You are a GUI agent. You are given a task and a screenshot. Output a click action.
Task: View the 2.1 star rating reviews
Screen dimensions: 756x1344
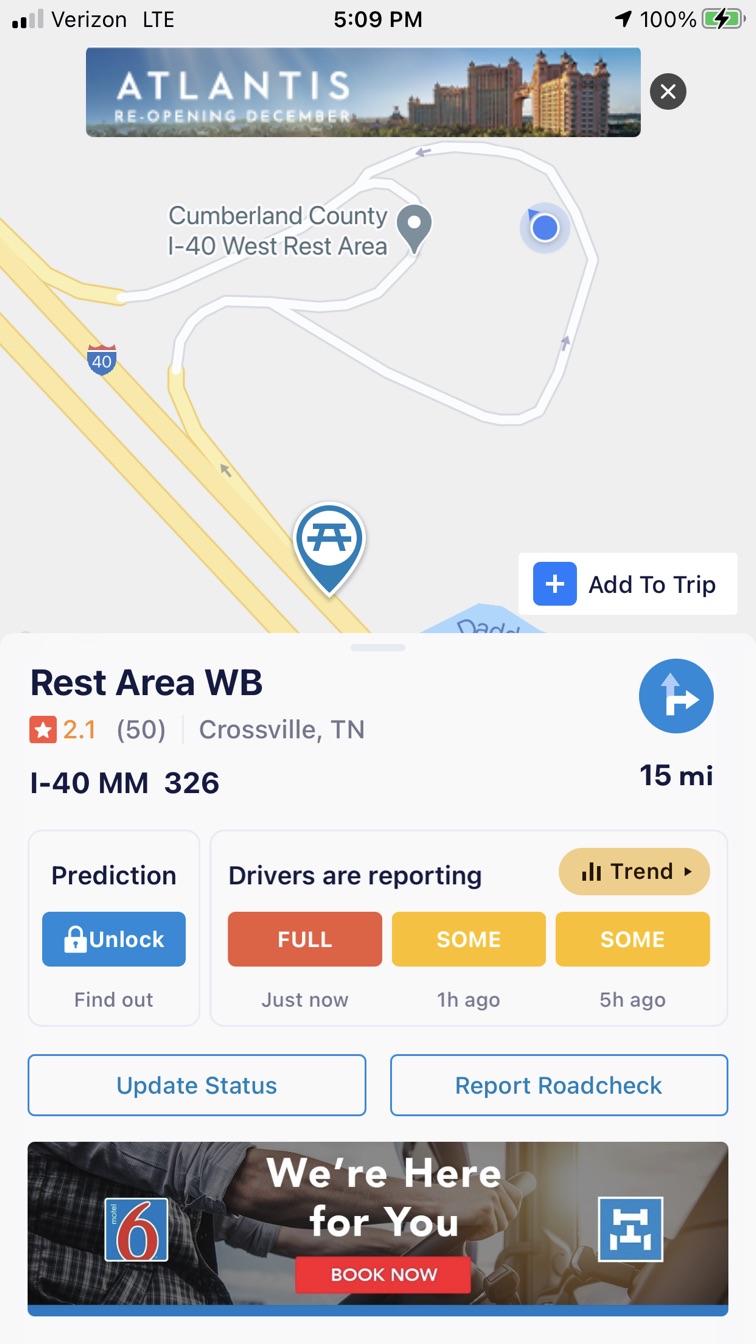pos(98,730)
